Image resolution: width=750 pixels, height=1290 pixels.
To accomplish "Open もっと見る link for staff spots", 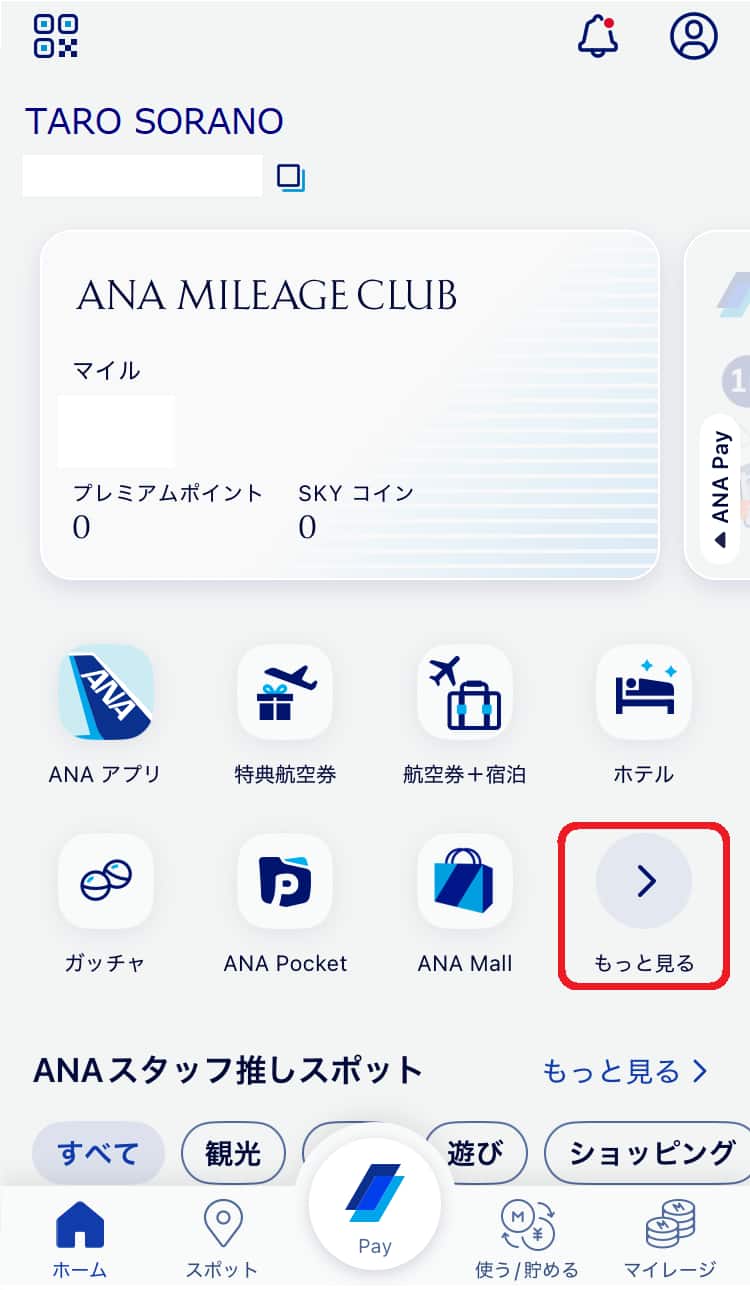I will pyautogui.click(x=625, y=1071).
